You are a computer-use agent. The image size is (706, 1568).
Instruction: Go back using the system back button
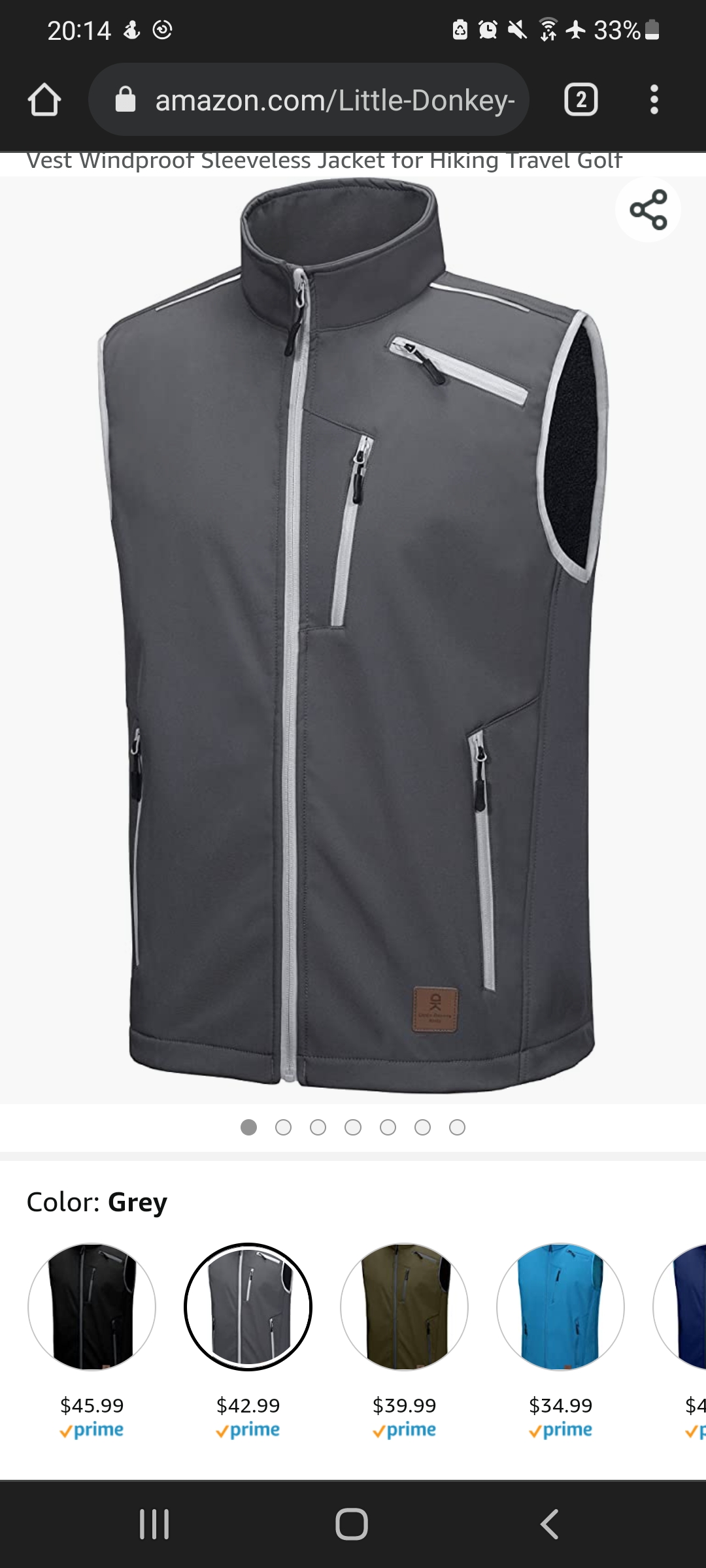(550, 1524)
